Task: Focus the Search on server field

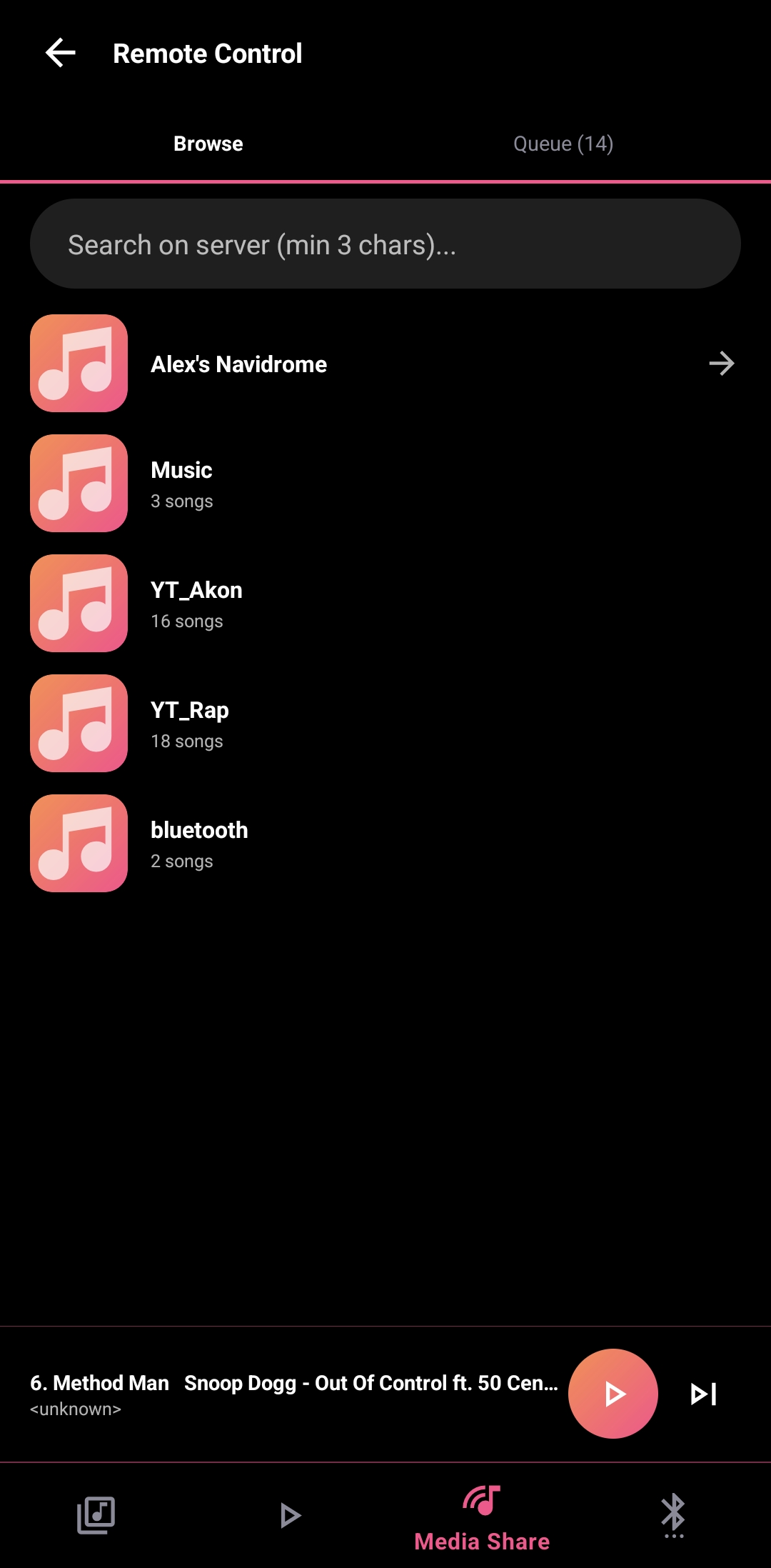Action: pyautogui.click(x=385, y=244)
